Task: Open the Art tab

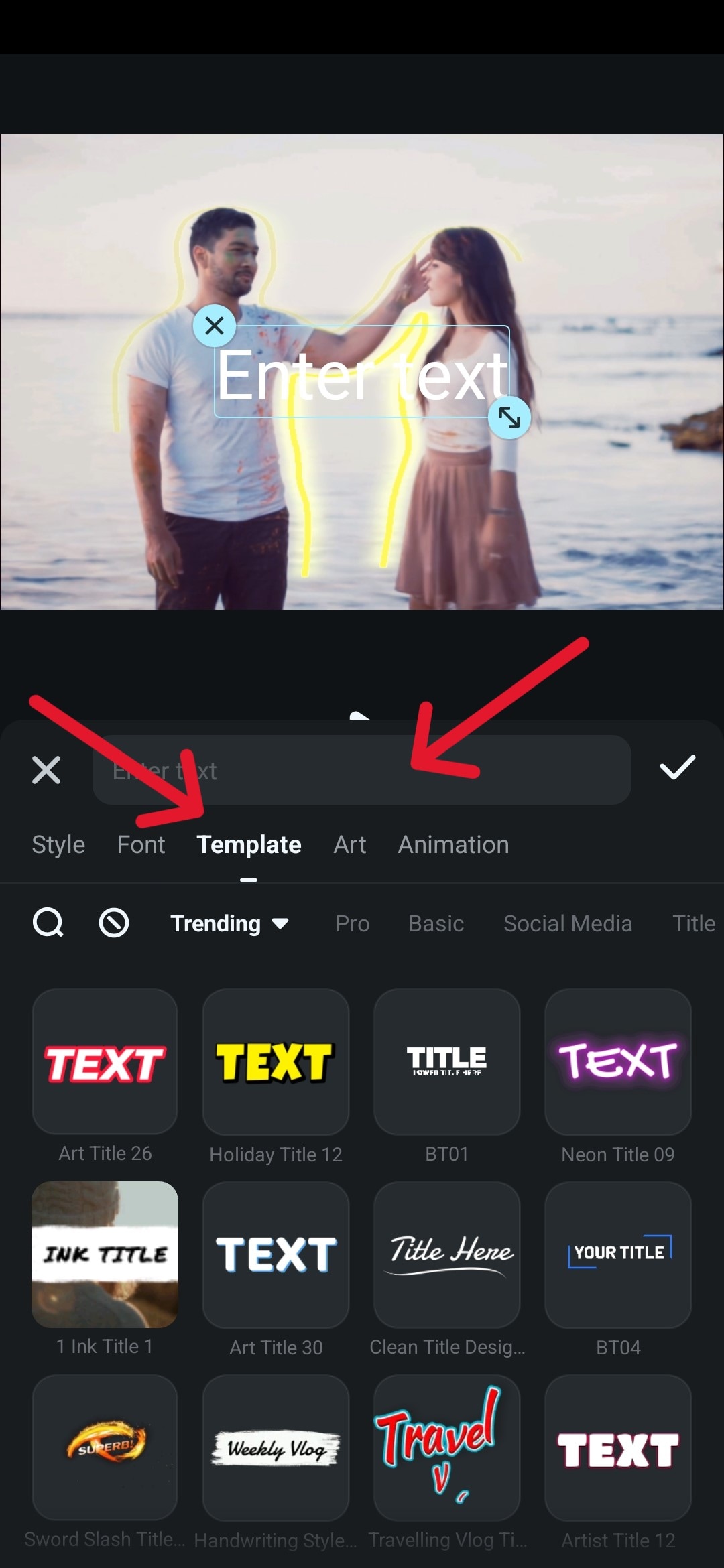Action: [349, 844]
